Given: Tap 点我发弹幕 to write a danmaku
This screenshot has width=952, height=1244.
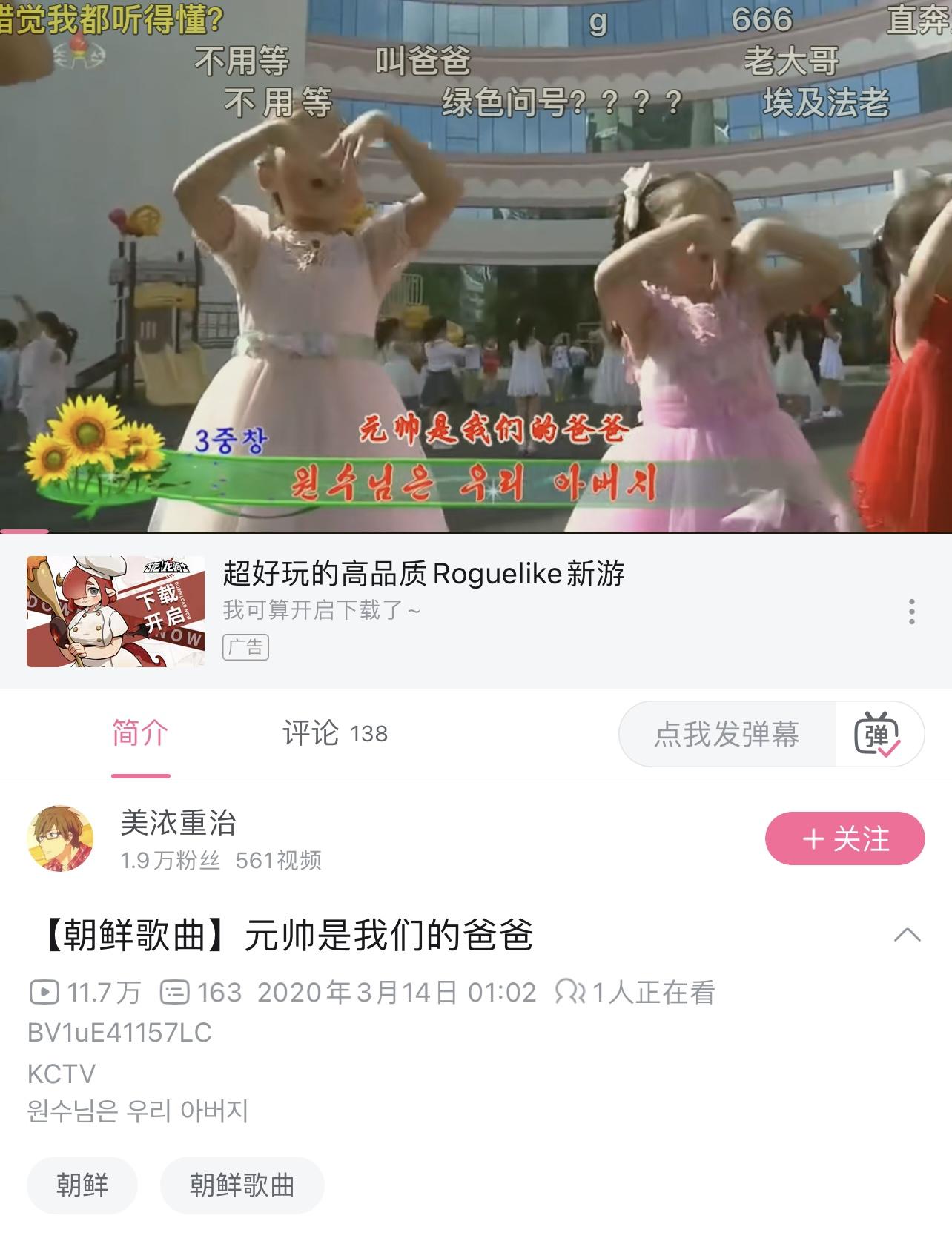Looking at the screenshot, I should point(727,734).
